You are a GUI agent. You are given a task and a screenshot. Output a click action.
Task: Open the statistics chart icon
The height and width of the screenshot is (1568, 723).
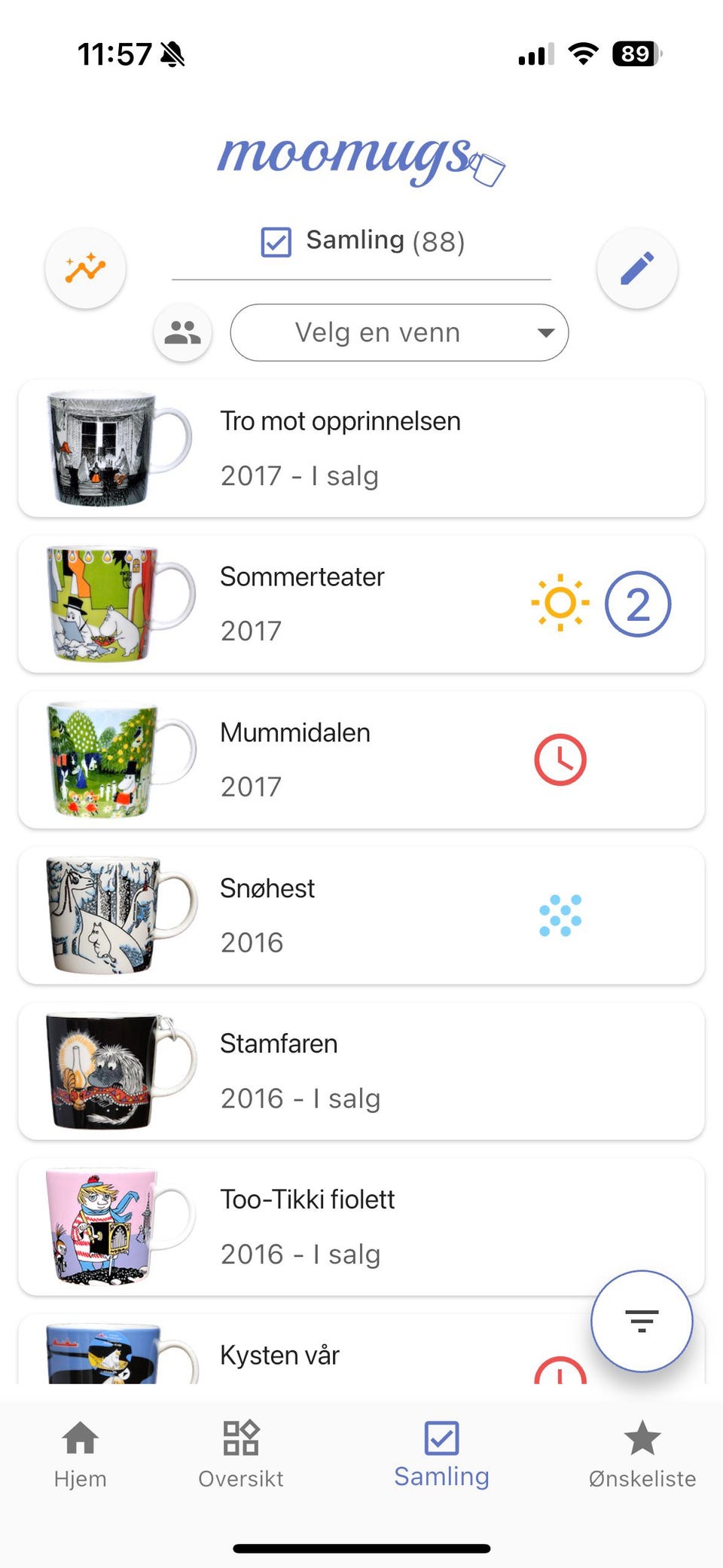tap(85, 268)
